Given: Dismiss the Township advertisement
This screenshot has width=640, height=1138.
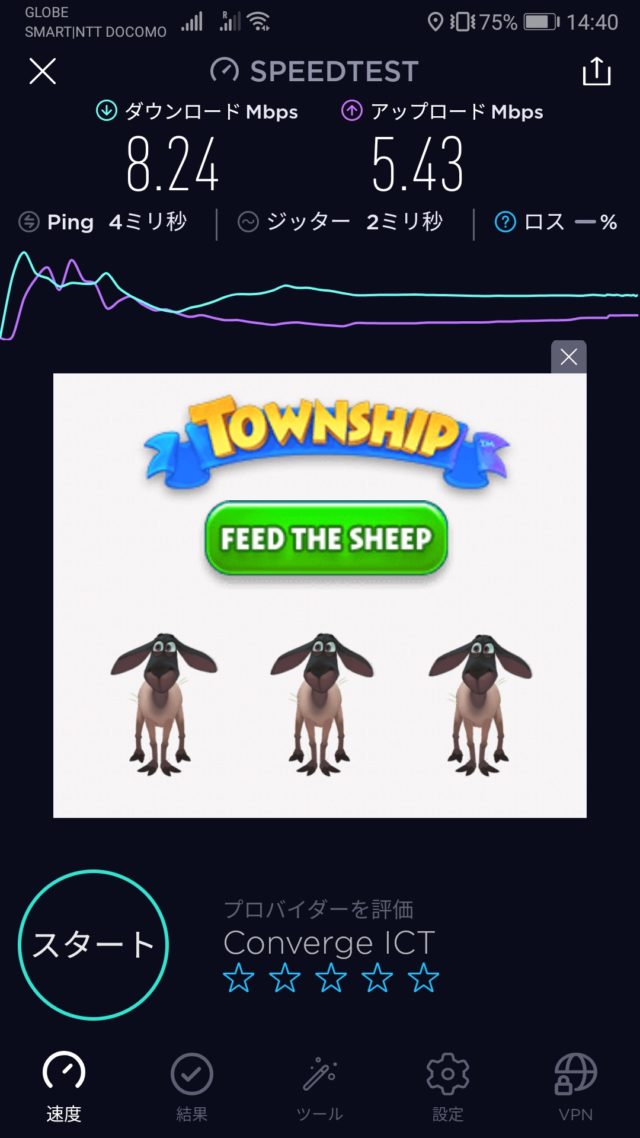Looking at the screenshot, I should 569,357.
